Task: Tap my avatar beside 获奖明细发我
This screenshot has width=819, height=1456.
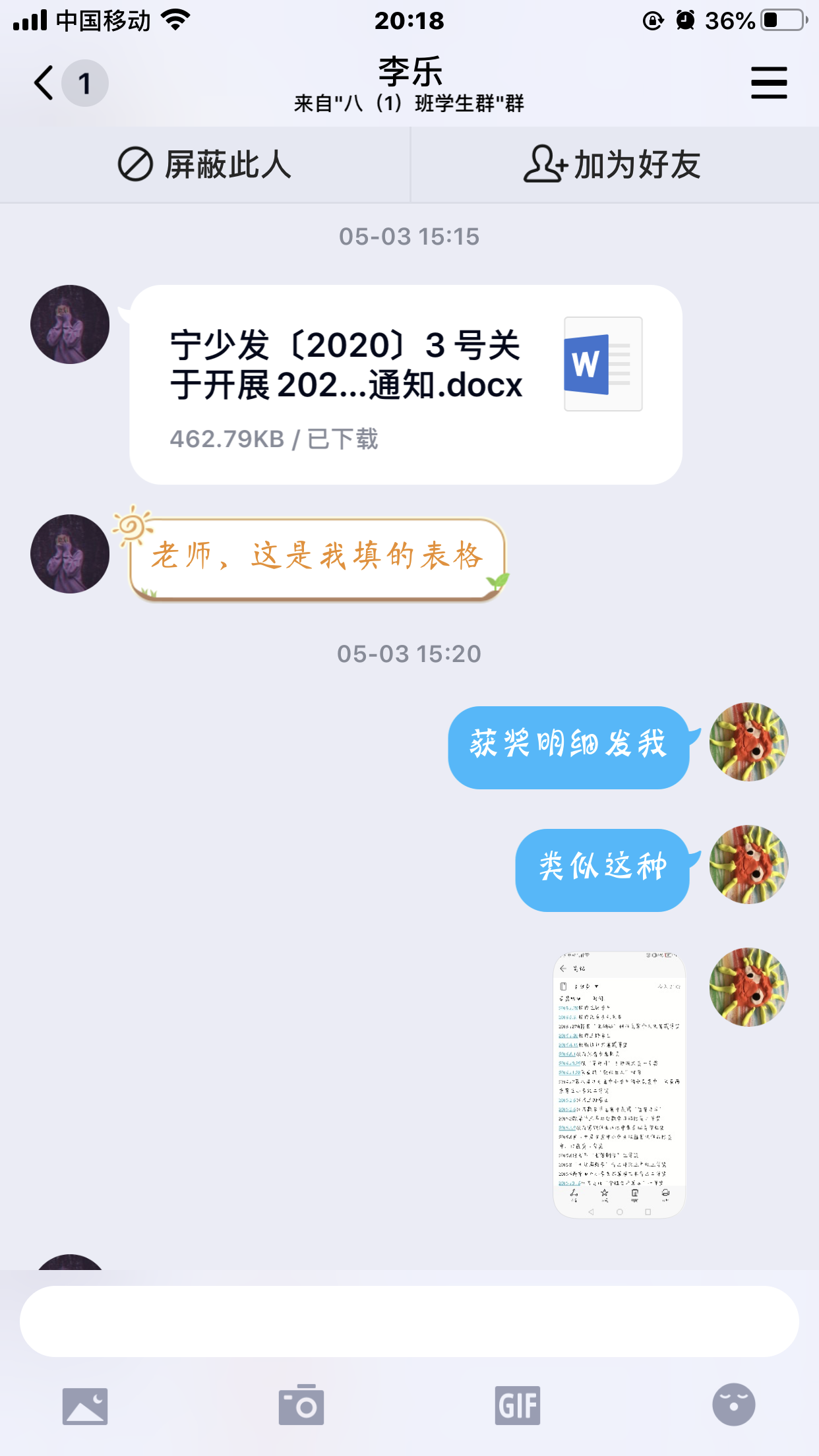Action: tap(748, 742)
